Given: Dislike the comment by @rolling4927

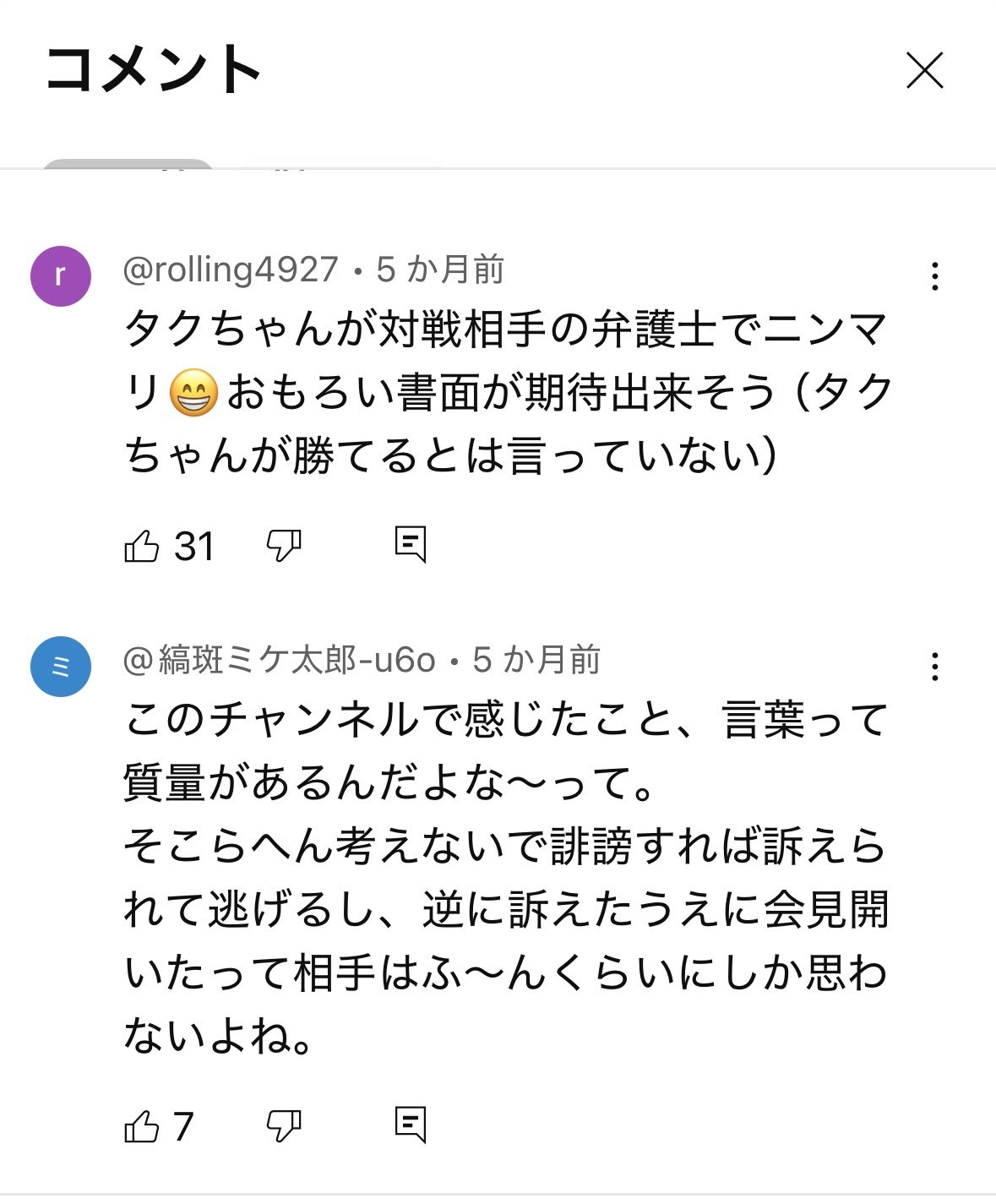Looking at the screenshot, I should (x=283, y=546).
